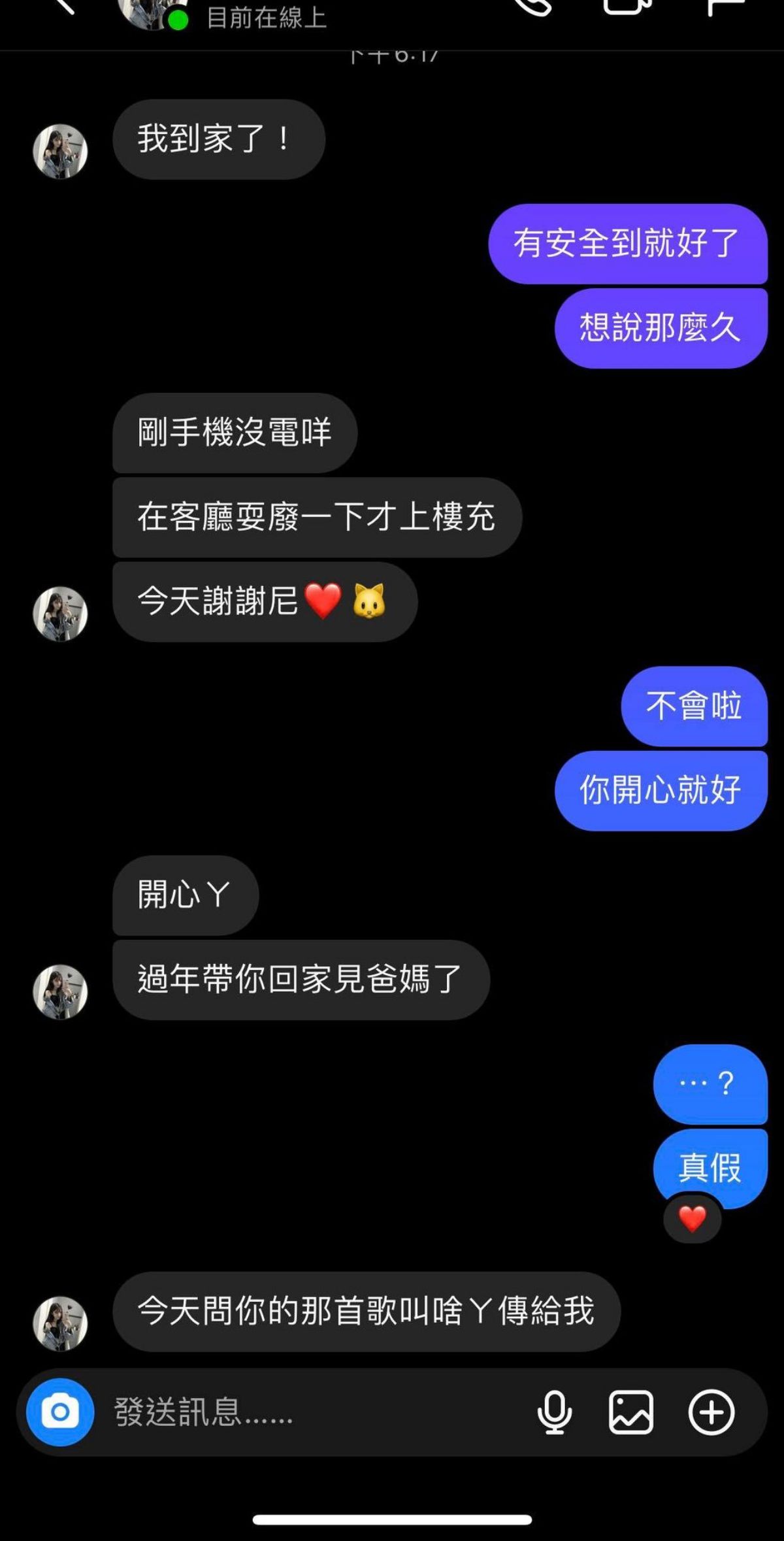Open the blue camera button
The width and height of the screenshot is (784, 1541).
(60, 1412)
